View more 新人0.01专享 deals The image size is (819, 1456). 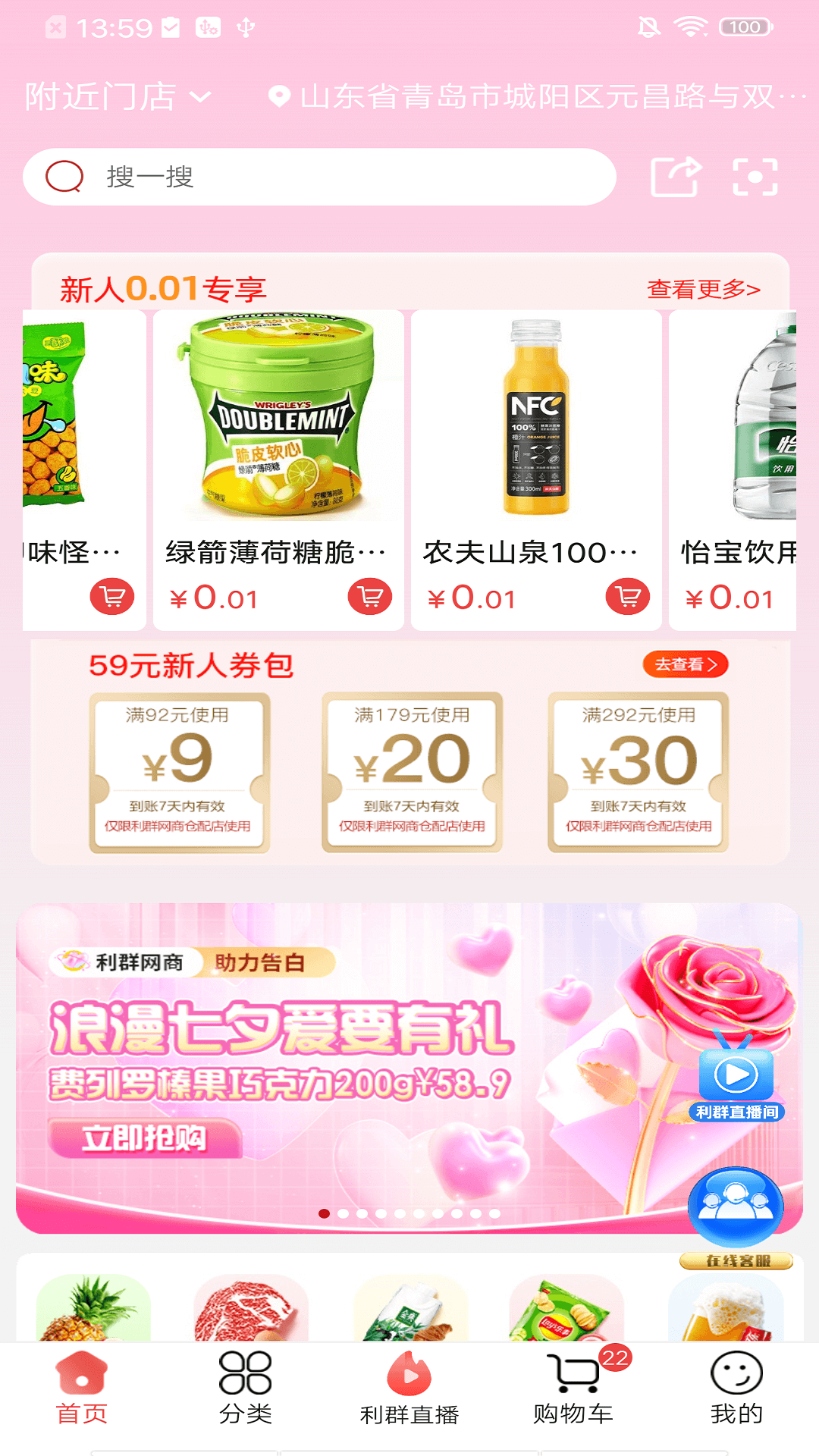(x=703, y=289)
